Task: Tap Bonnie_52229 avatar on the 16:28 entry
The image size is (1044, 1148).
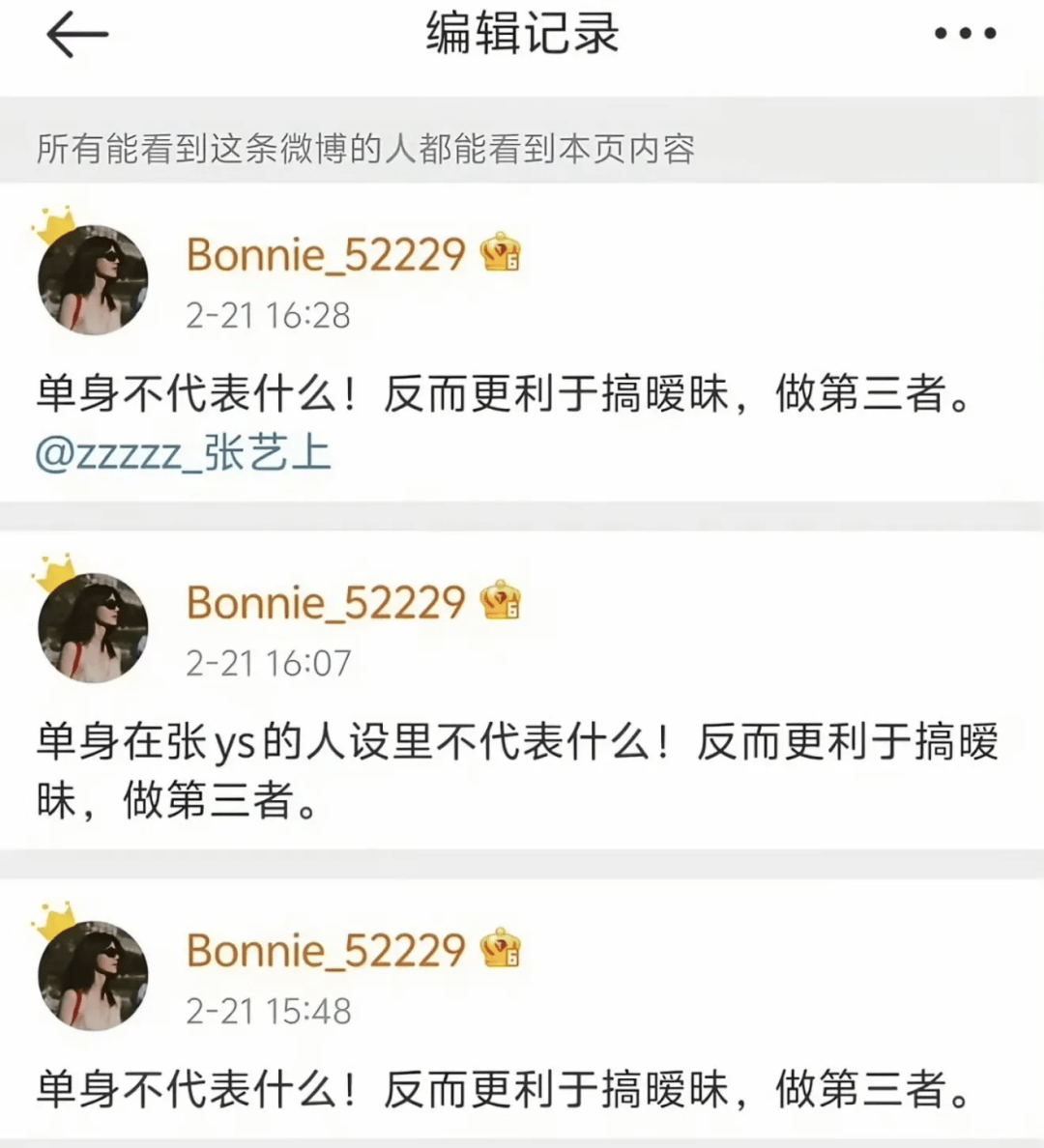Action: (93, 280)
